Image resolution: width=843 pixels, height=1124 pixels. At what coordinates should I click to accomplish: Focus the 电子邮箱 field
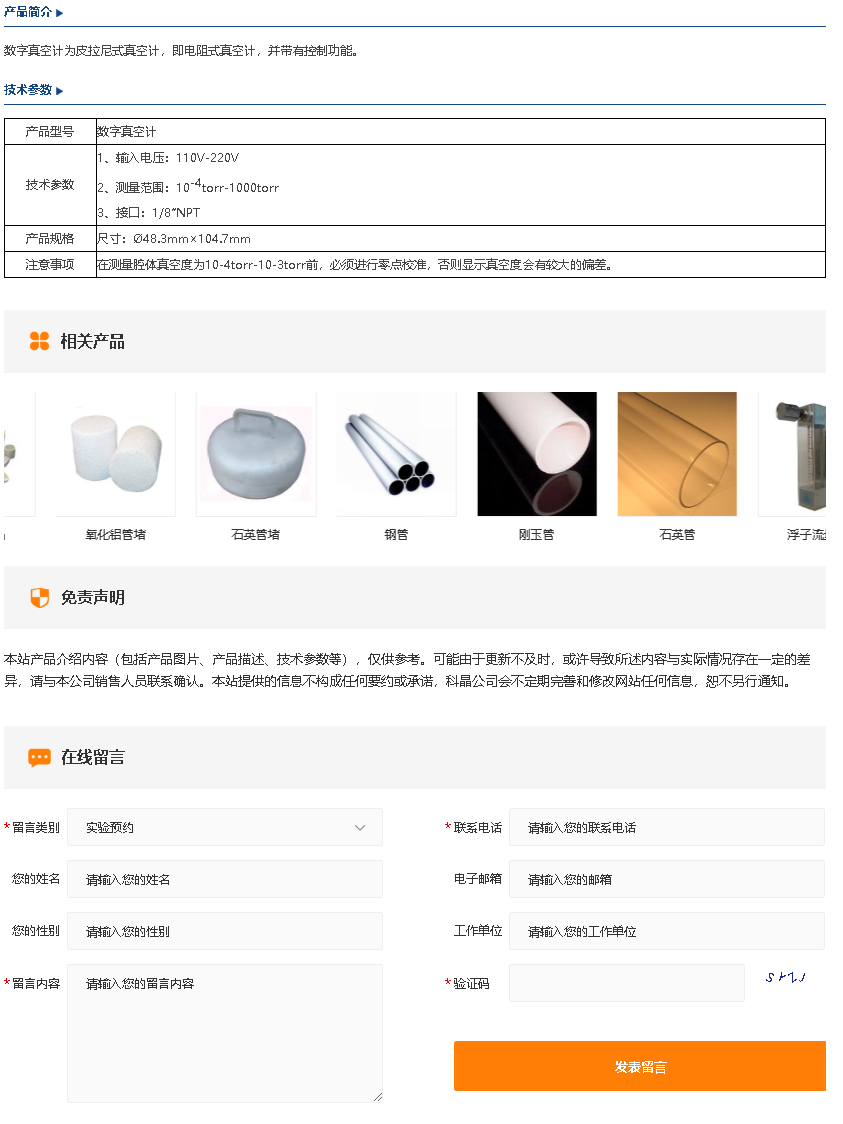tap(666, 879)
